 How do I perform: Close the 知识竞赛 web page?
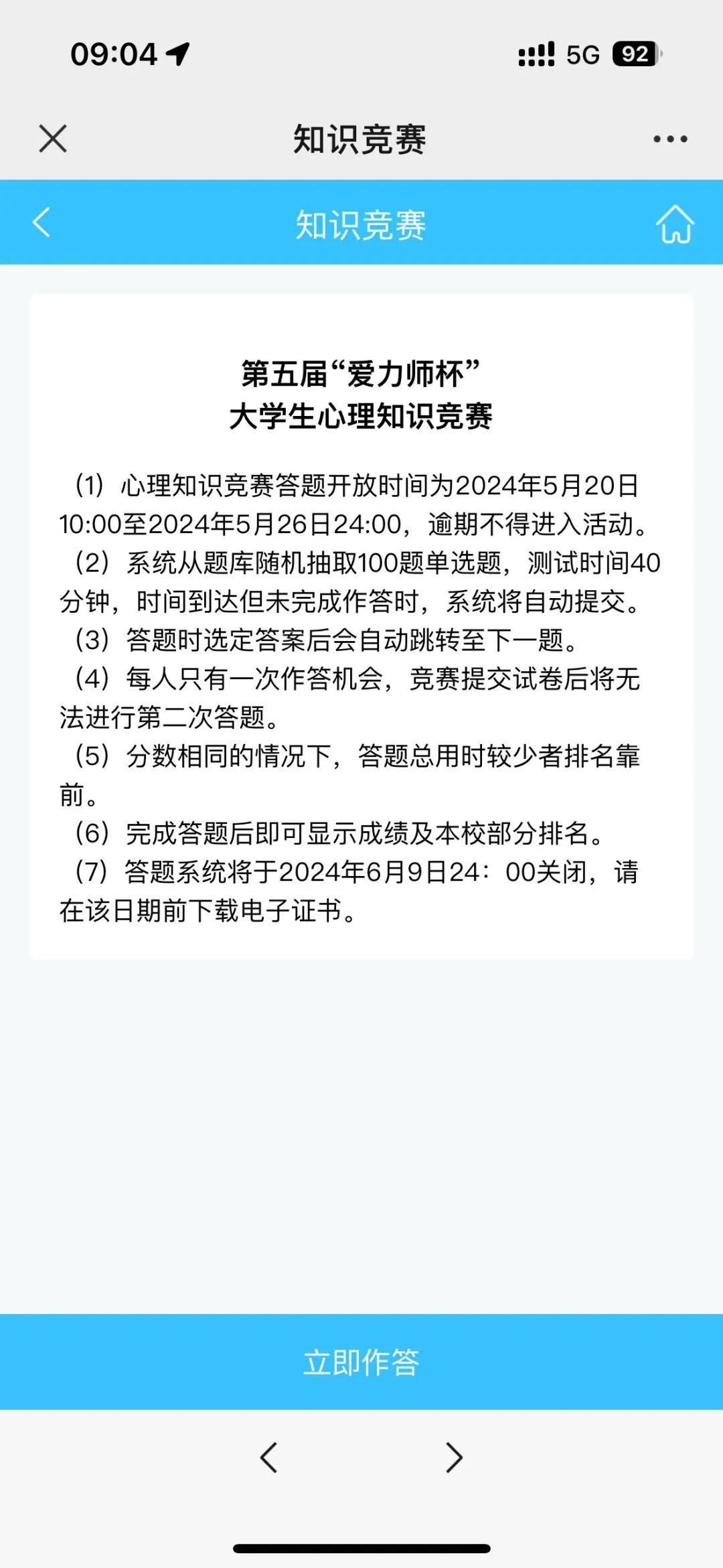[53, 139]
